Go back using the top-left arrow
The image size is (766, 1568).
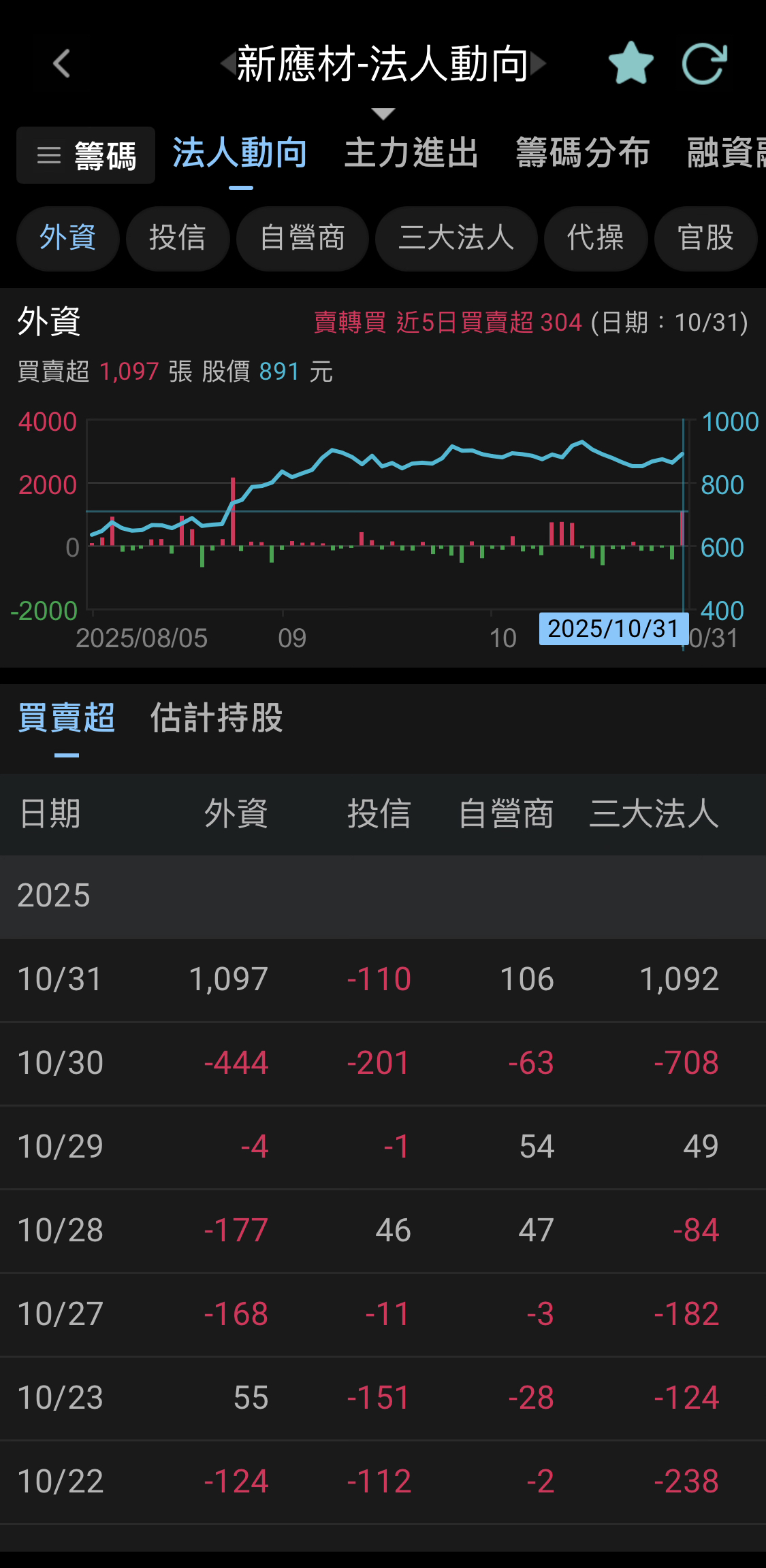62,64
